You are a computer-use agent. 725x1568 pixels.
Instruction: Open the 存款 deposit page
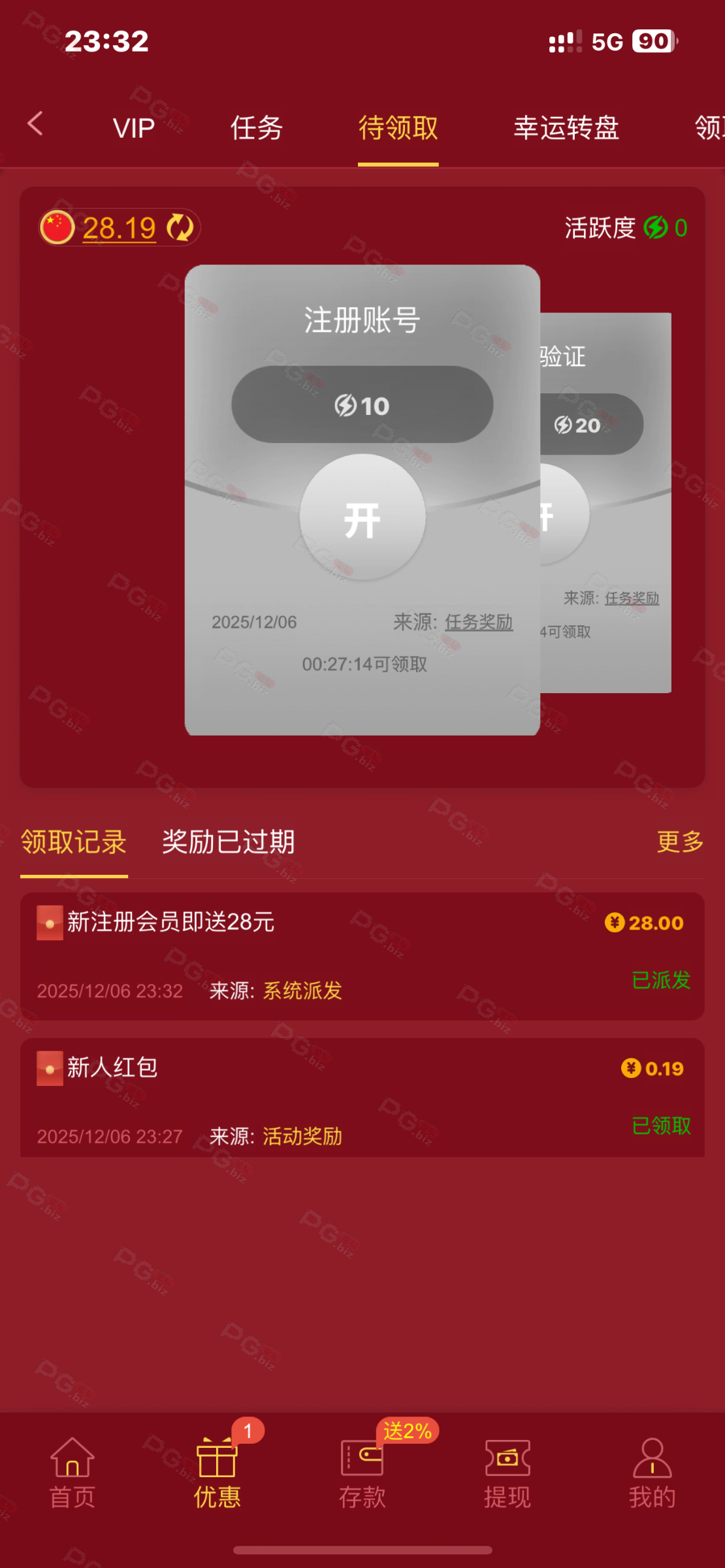[x=362, y=1474]
